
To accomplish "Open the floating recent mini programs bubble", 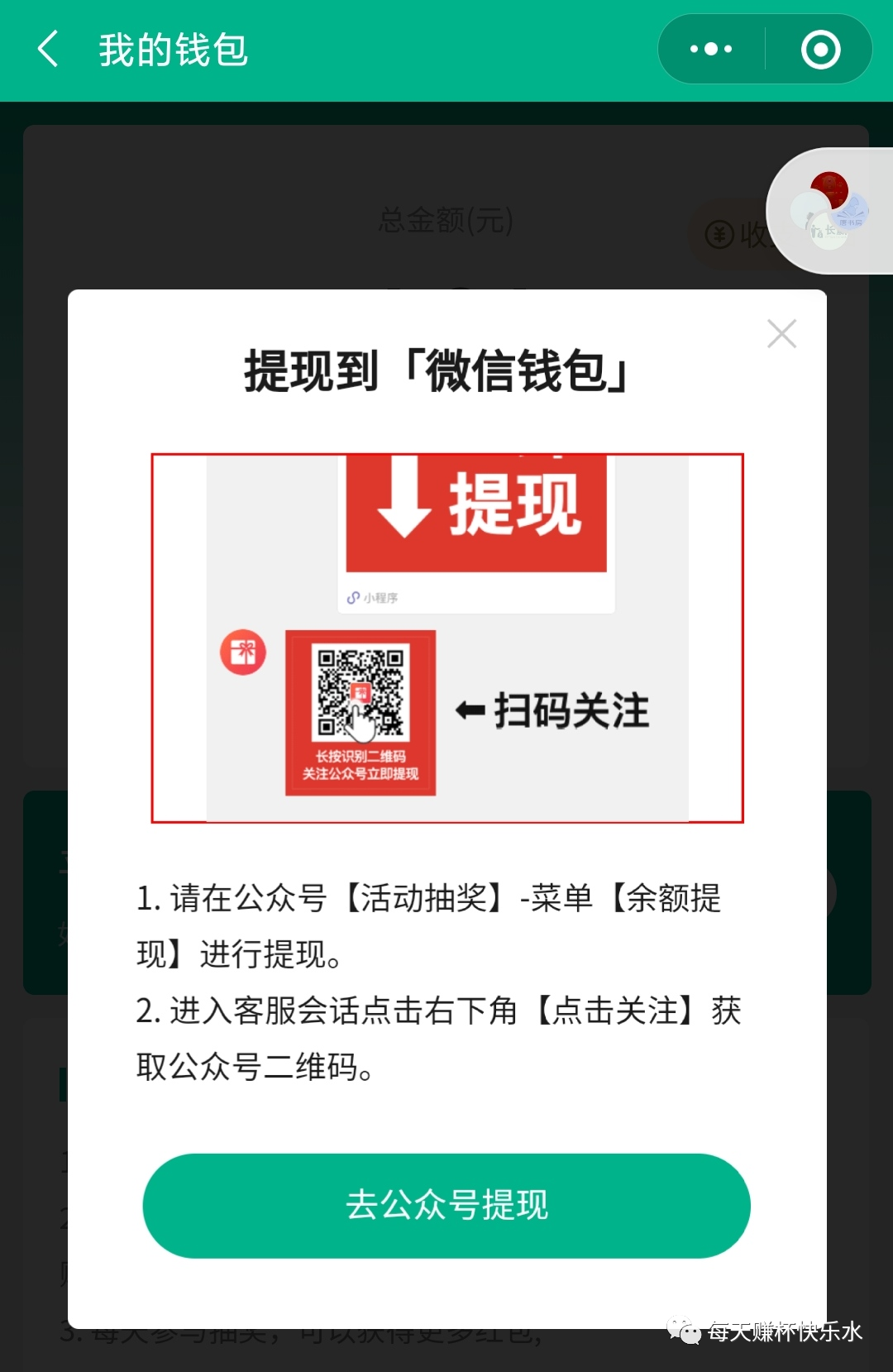I will tap(831, 211).
